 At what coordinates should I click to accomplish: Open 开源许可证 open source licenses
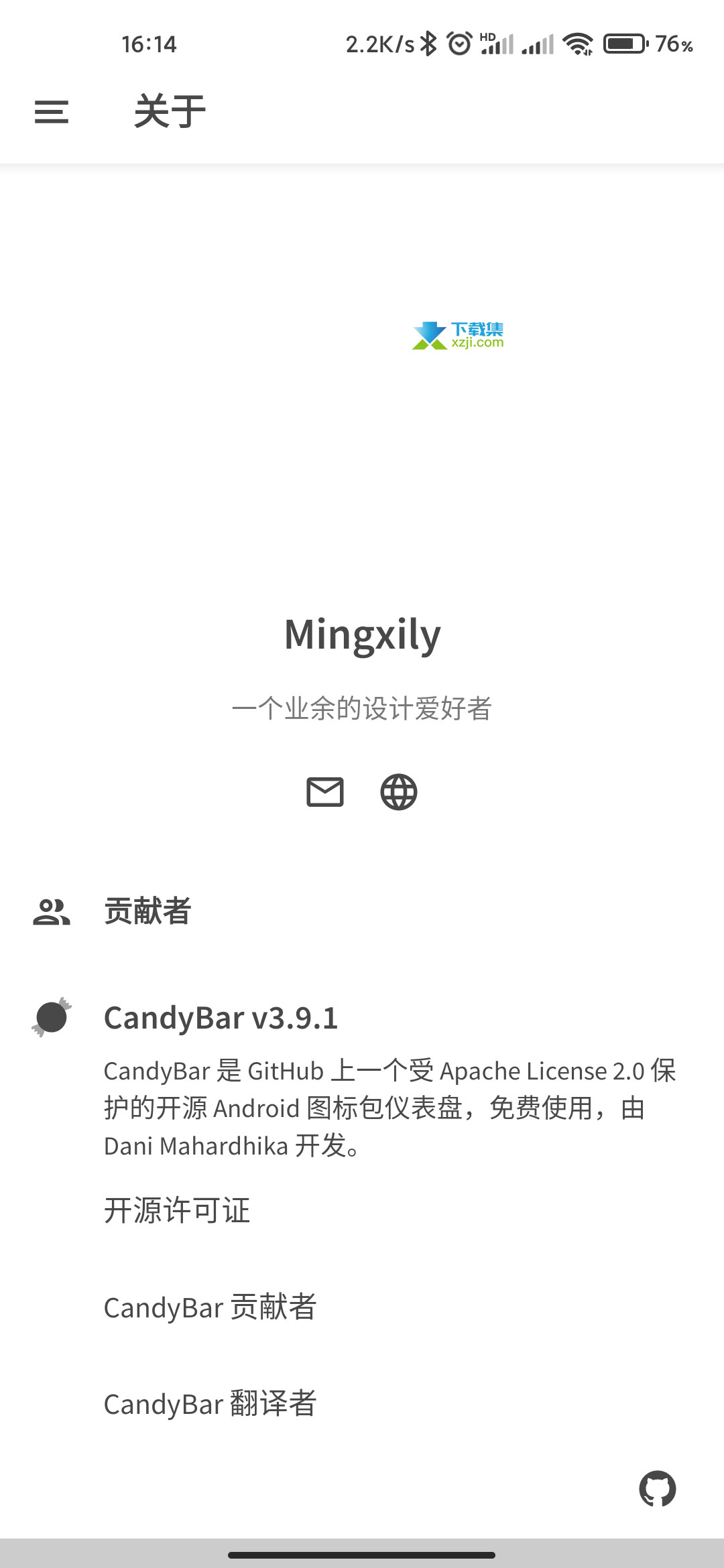tap(177, 1210)
